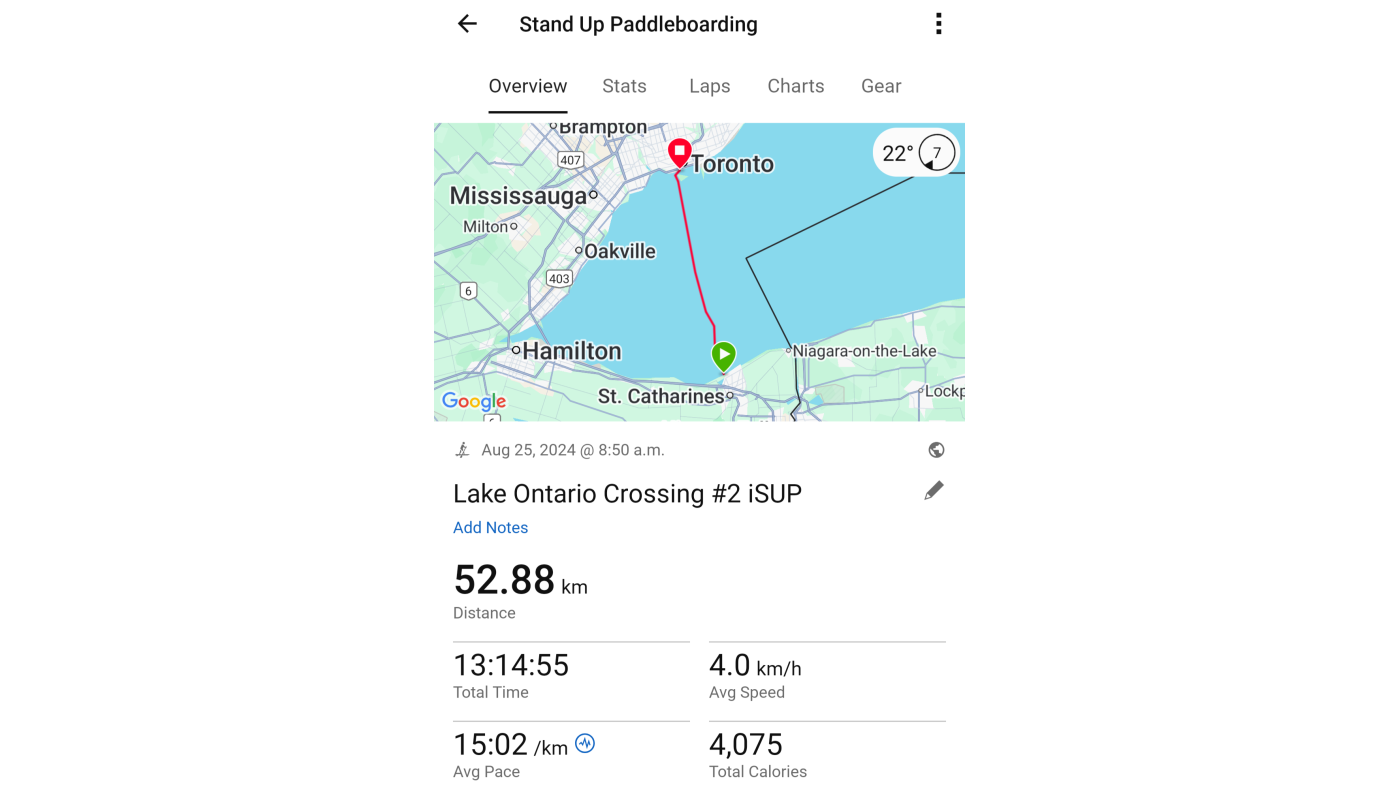Edit the activity name with pencil icon

[933, 491]
